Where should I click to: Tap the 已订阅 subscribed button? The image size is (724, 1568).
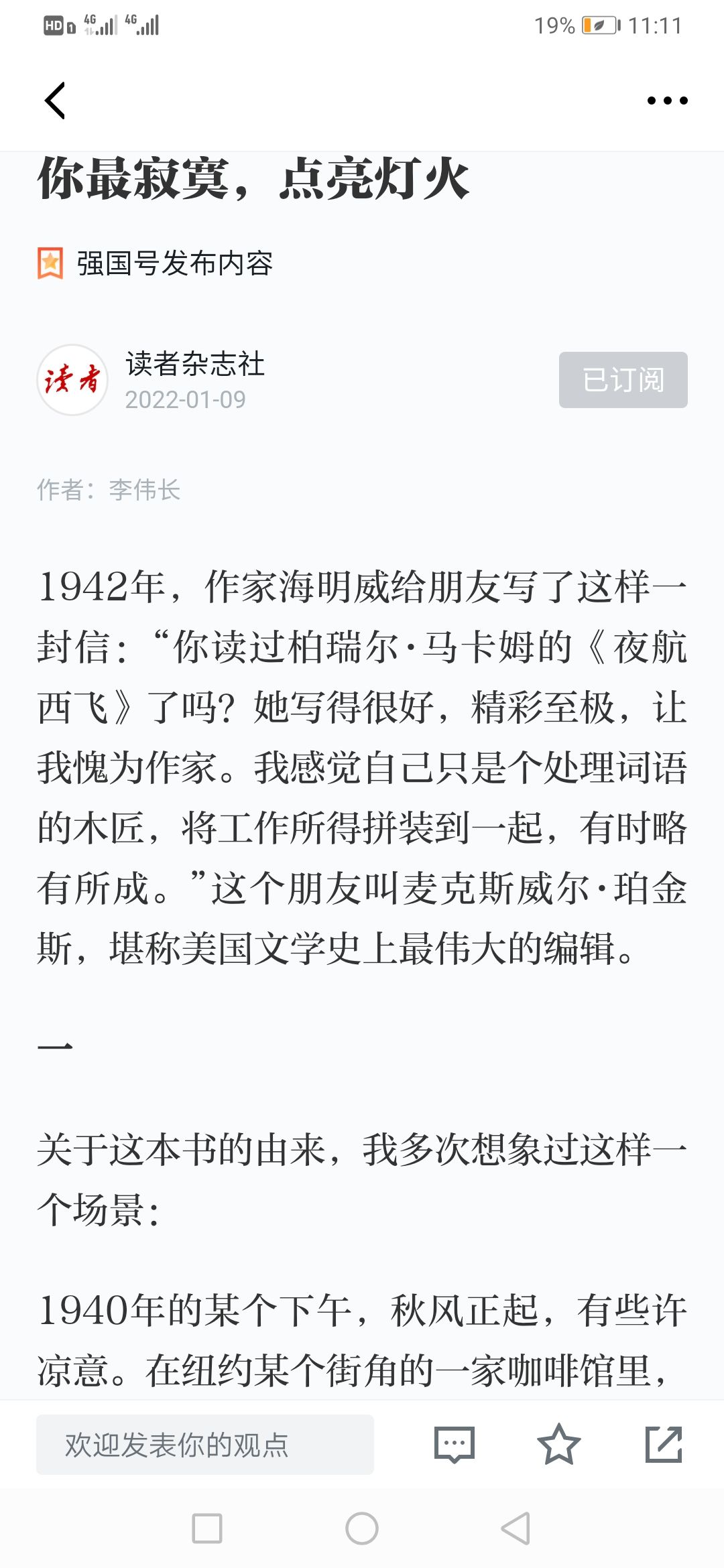pyautogui.click(x=623, y=380)
